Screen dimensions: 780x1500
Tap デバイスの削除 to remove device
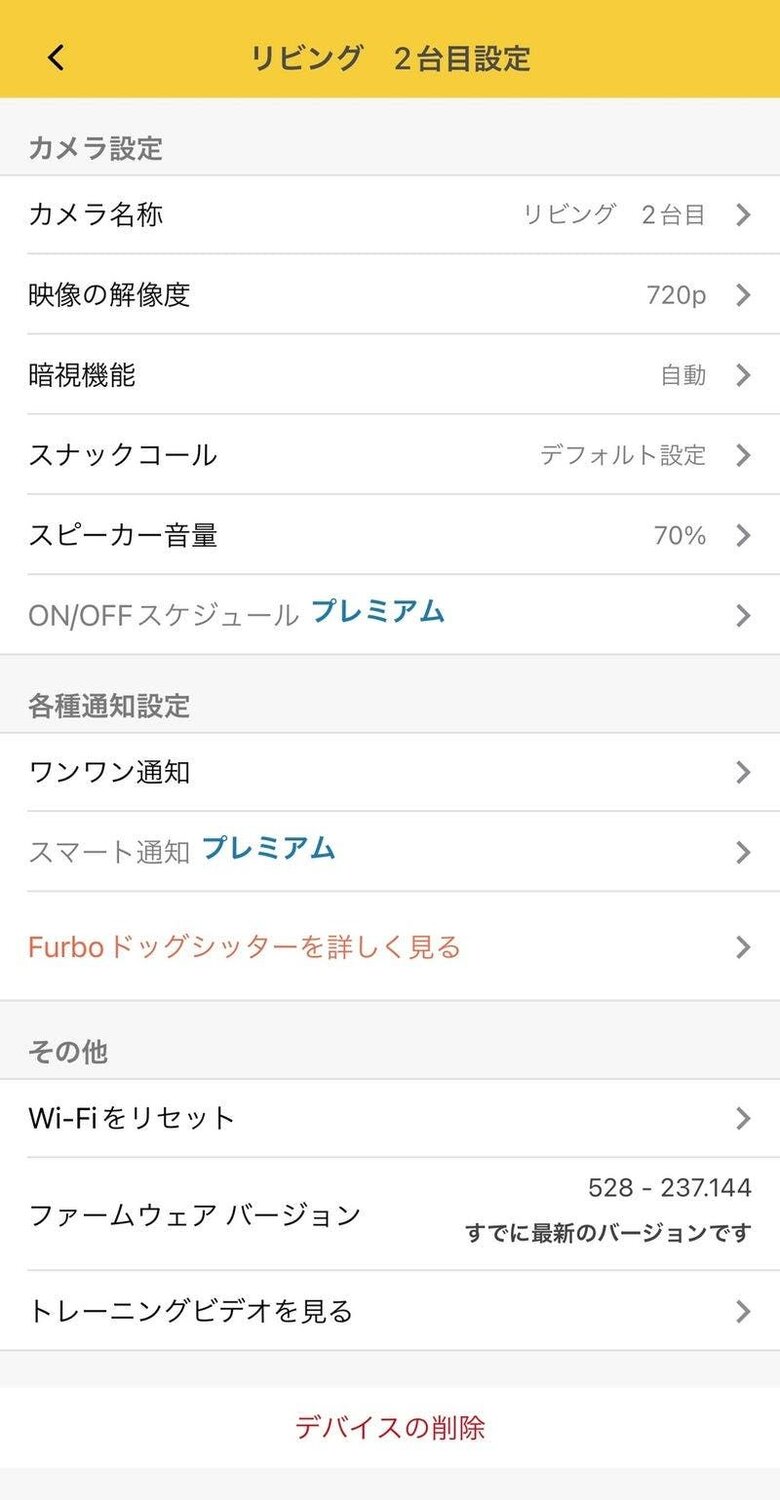(390, 1429)
